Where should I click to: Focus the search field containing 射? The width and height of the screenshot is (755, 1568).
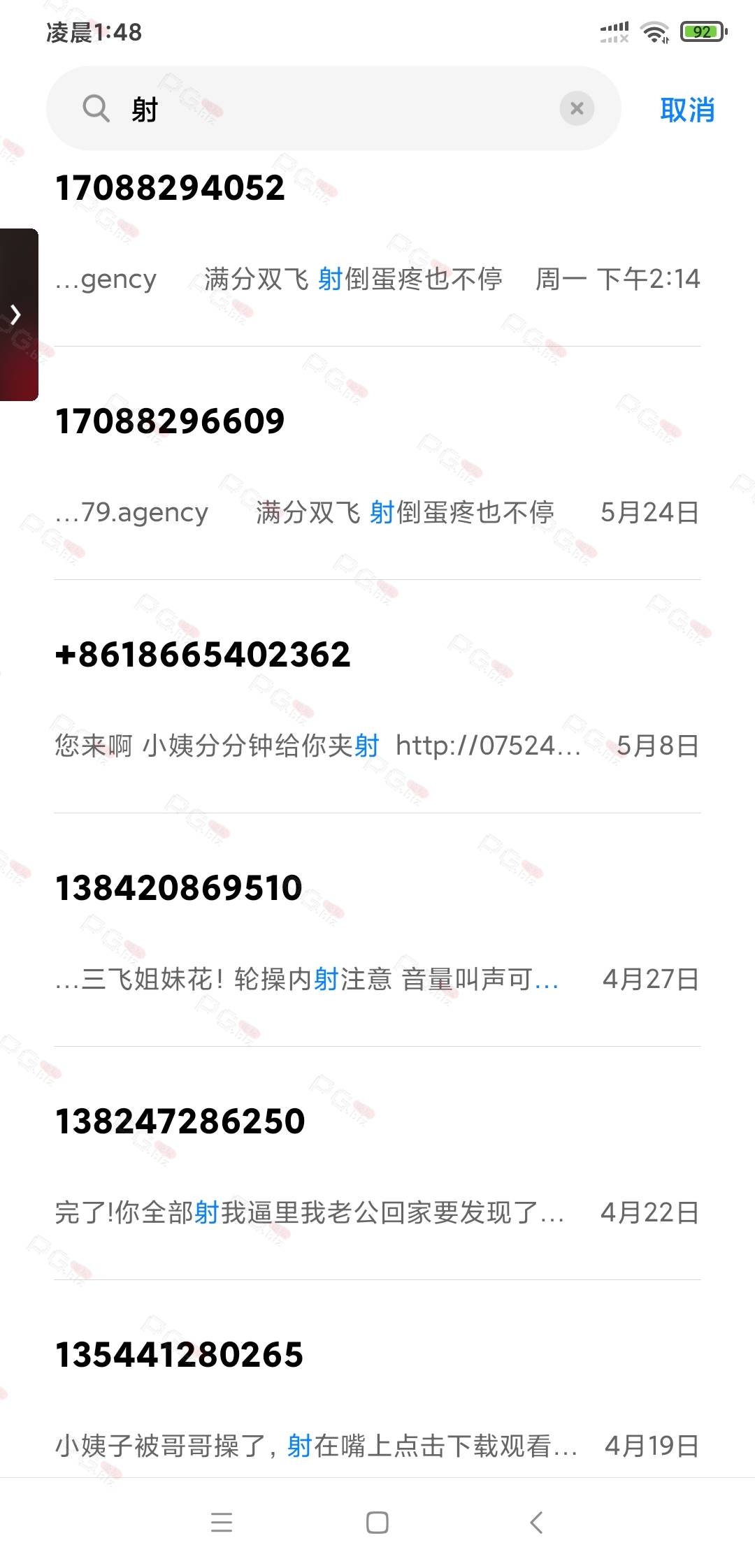click(333, 108)
